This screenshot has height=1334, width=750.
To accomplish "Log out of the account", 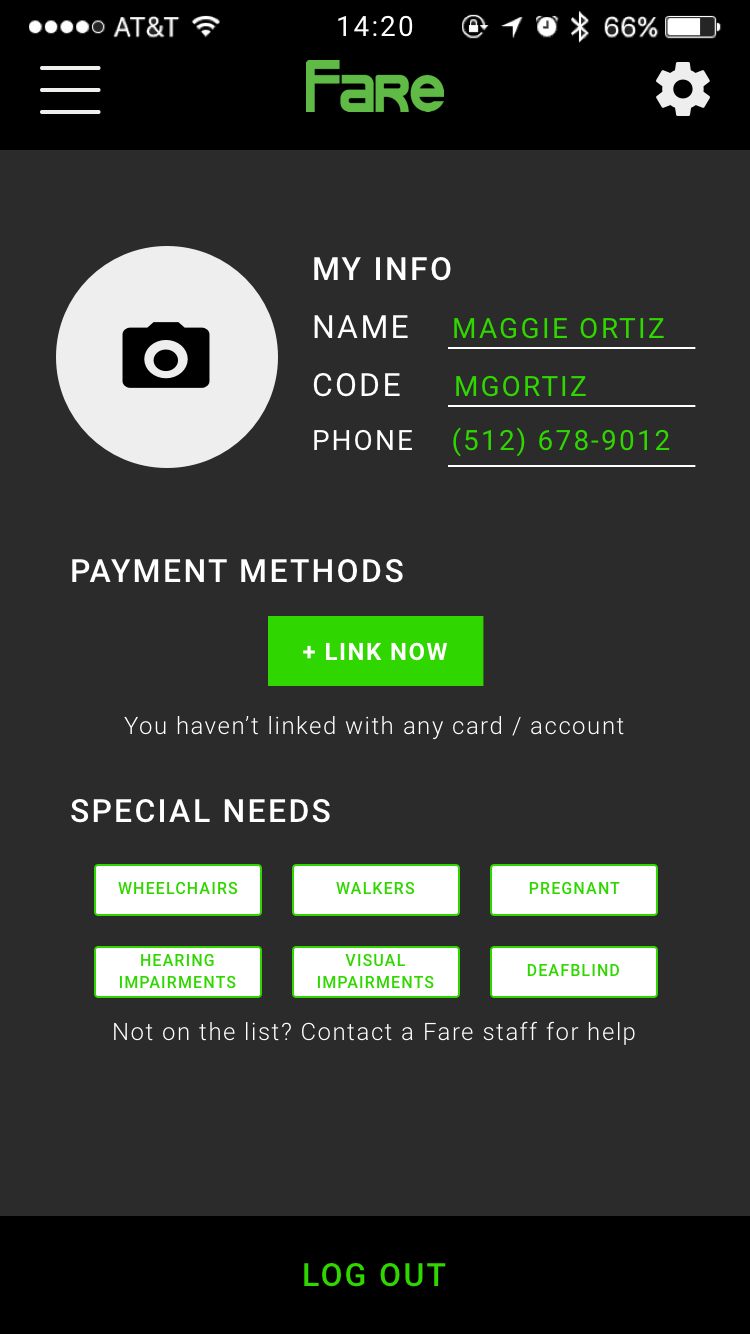I will click(375, 1275).
